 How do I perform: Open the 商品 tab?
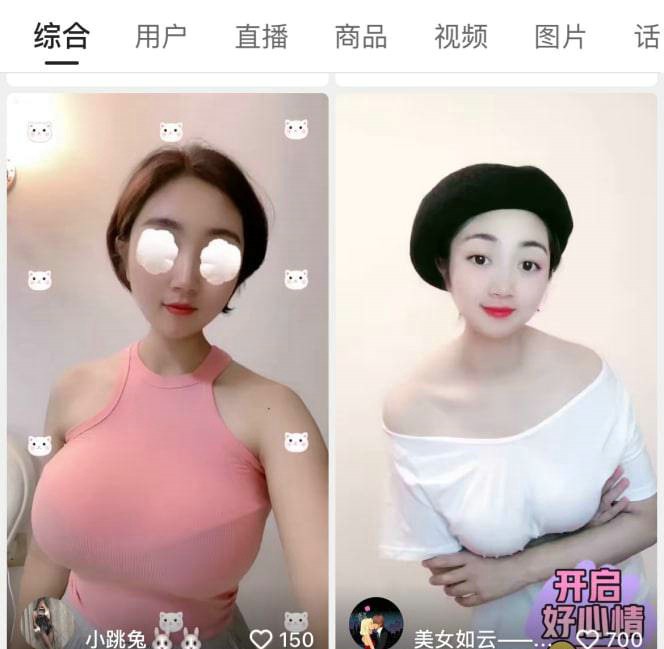361,38
